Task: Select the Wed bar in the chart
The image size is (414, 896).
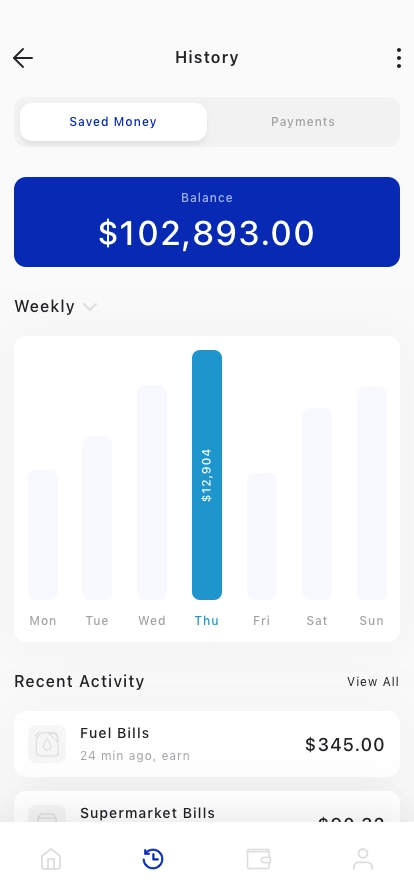Action: point(152,492)
